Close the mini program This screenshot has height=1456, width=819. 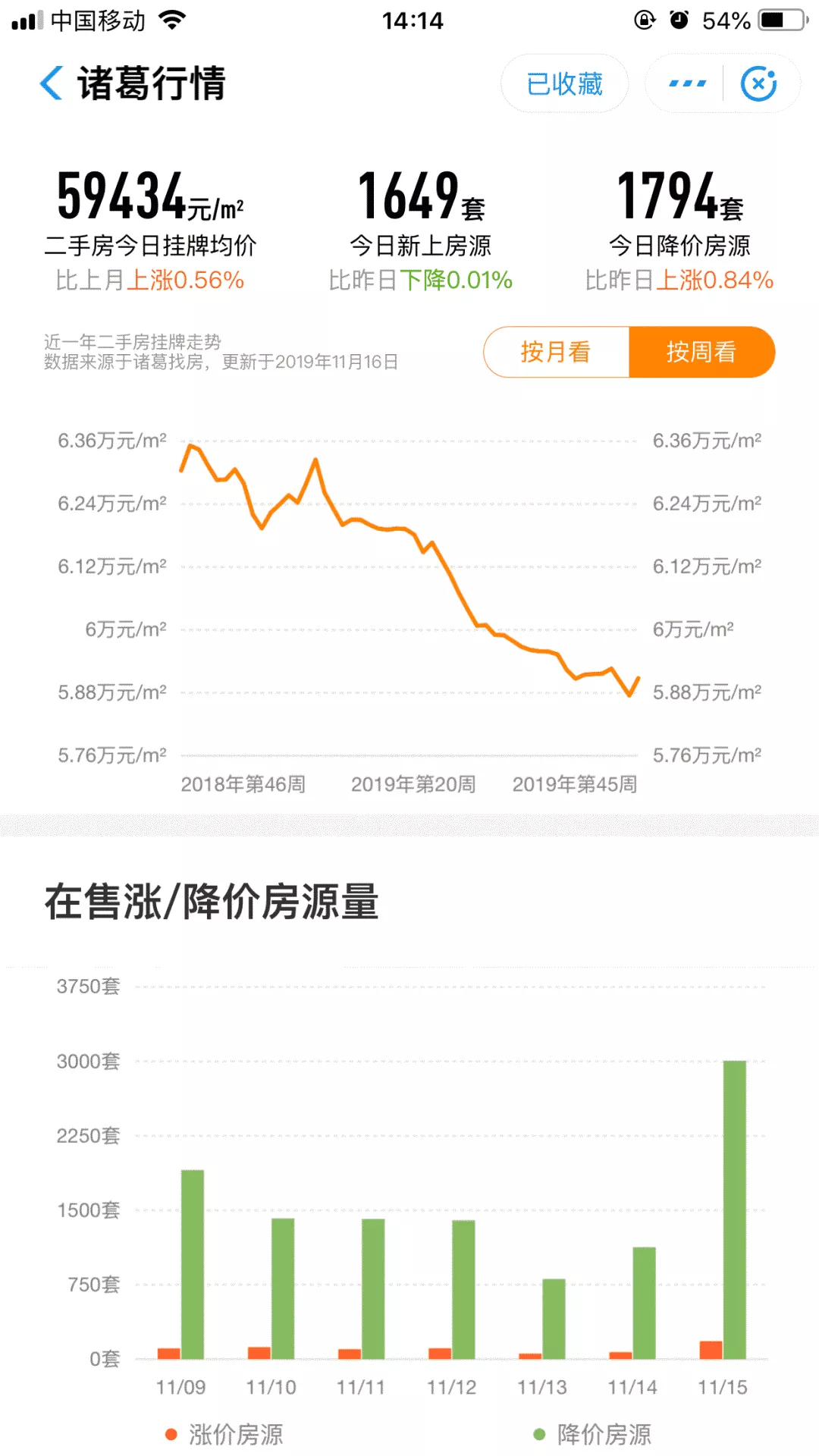tap(758, 84)
